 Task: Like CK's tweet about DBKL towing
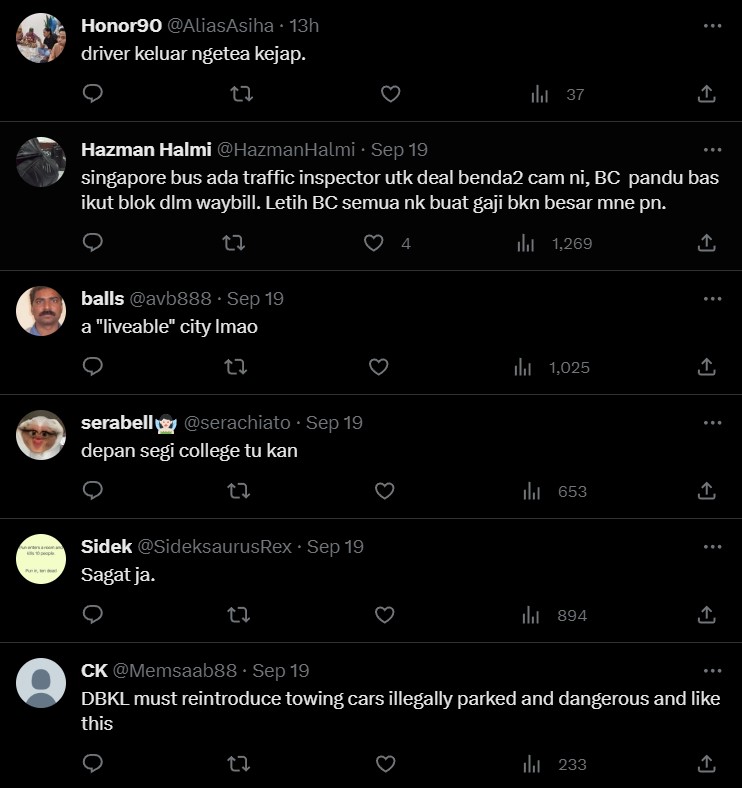click(x=385, y=764)
